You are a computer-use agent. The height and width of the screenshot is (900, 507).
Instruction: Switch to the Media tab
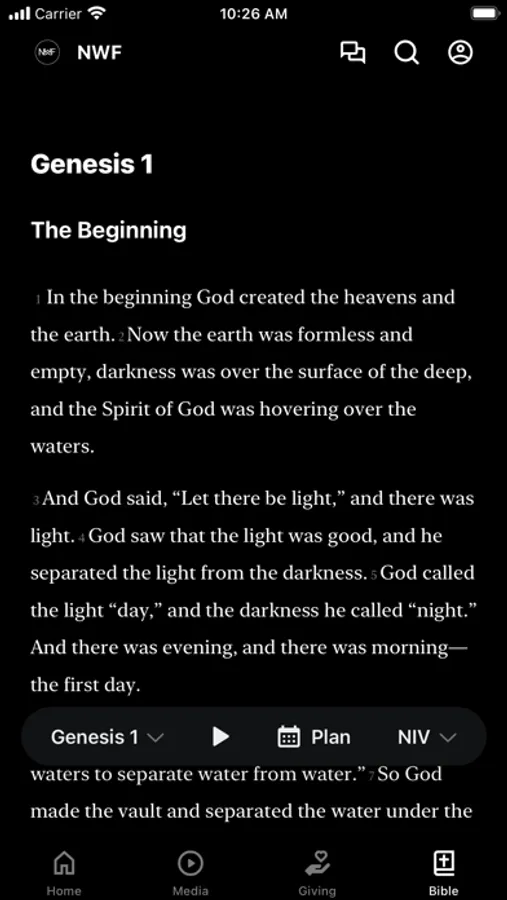tap(190, 872)
